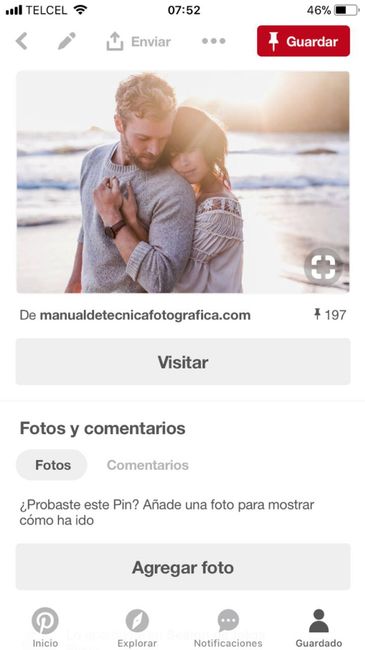Tap the Visitar button
This screenshot has height=650, width=365.
coord(183,362)
